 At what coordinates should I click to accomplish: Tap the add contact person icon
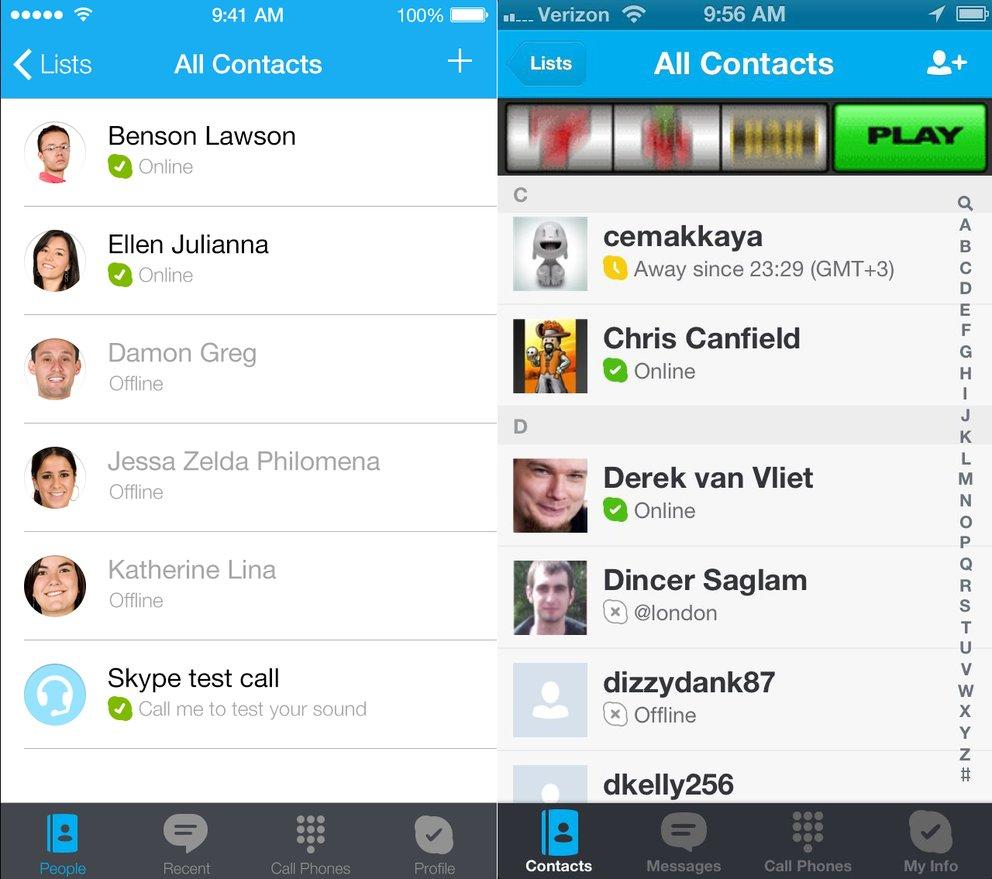pos(945,63)
